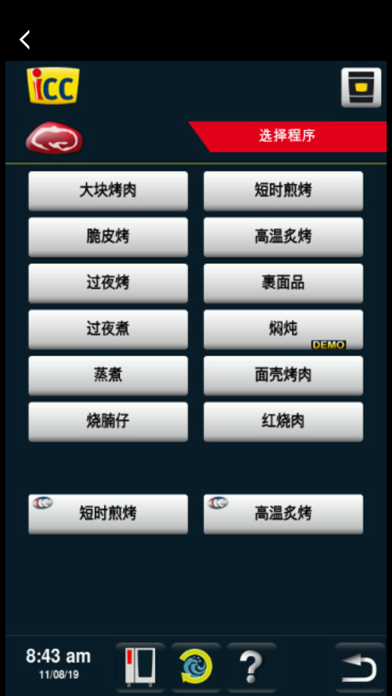Open the combi oven mode icon
Screen dimensions: 392x696
point(140,667)
